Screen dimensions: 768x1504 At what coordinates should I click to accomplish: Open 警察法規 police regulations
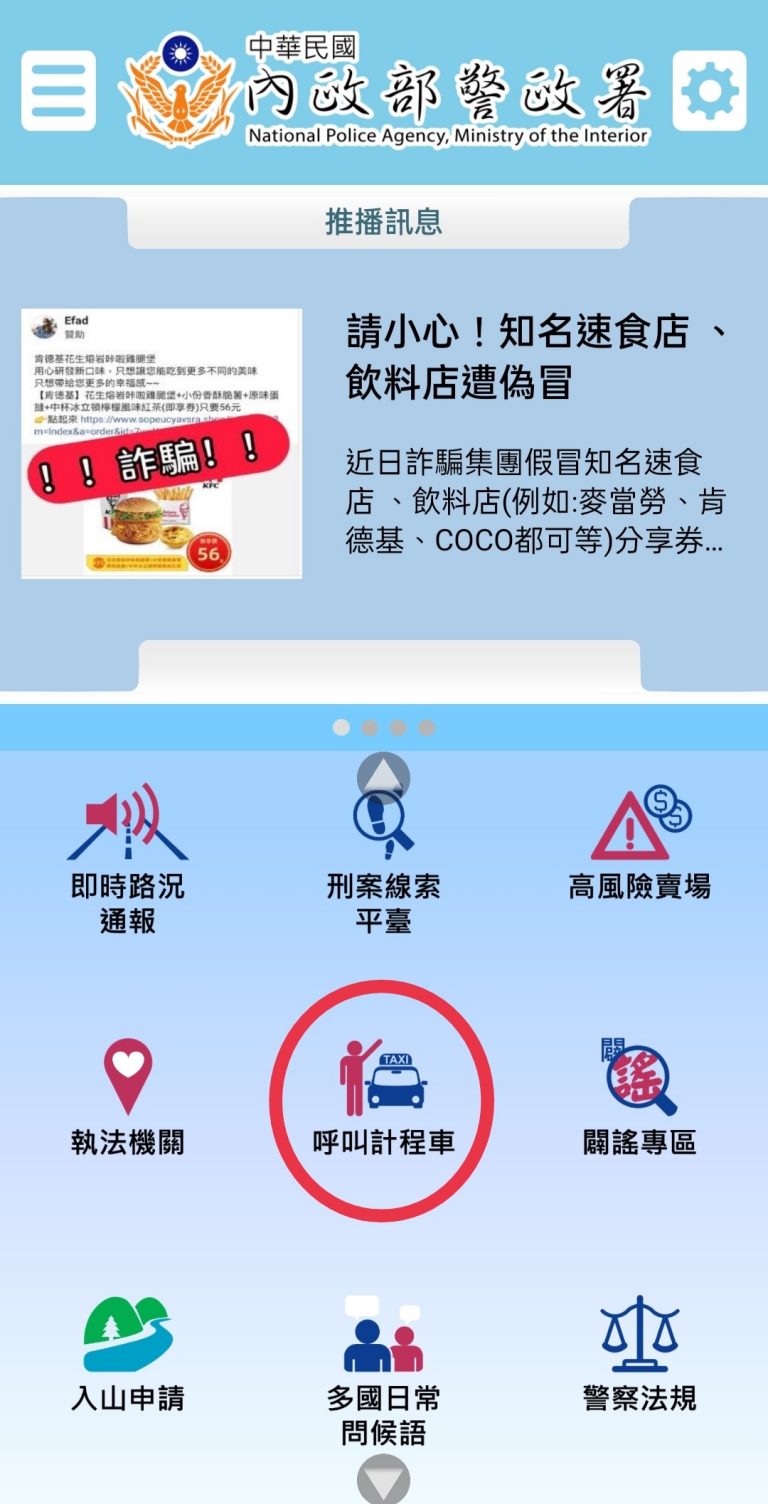click(x=640, y=1354)
